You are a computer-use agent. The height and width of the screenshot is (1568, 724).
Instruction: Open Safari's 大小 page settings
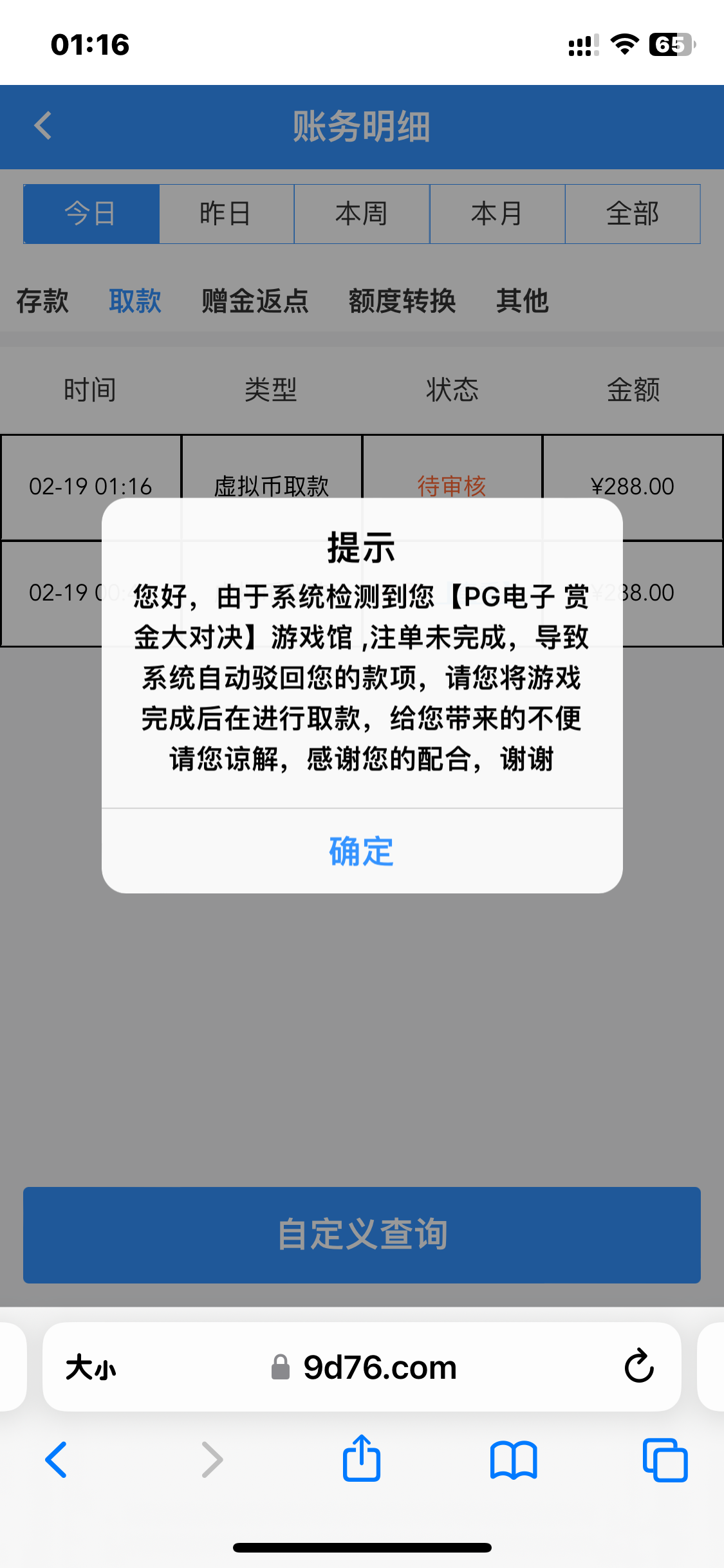[91, 1367]
